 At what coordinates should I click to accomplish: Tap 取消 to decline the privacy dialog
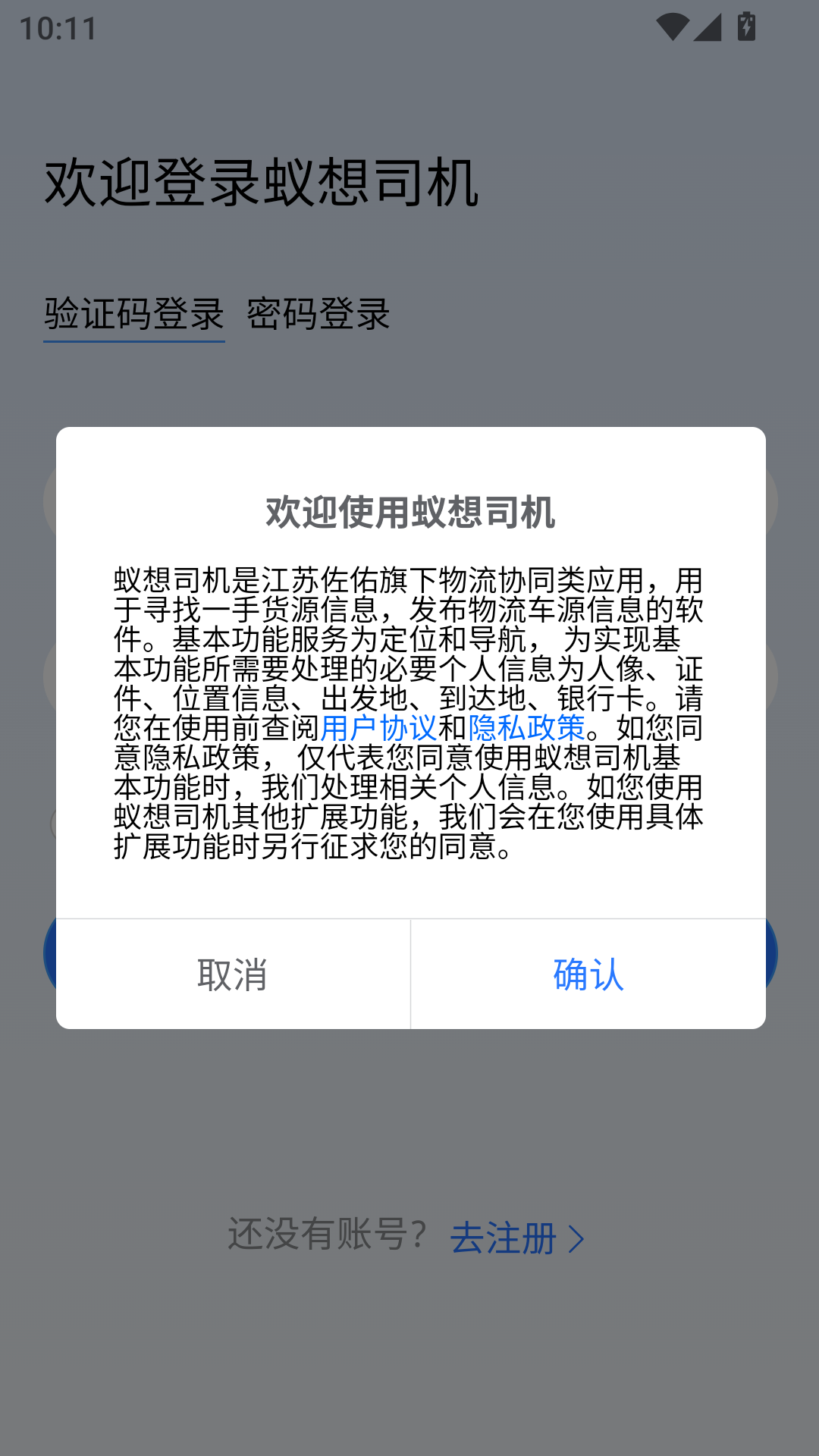click(233, 974)
